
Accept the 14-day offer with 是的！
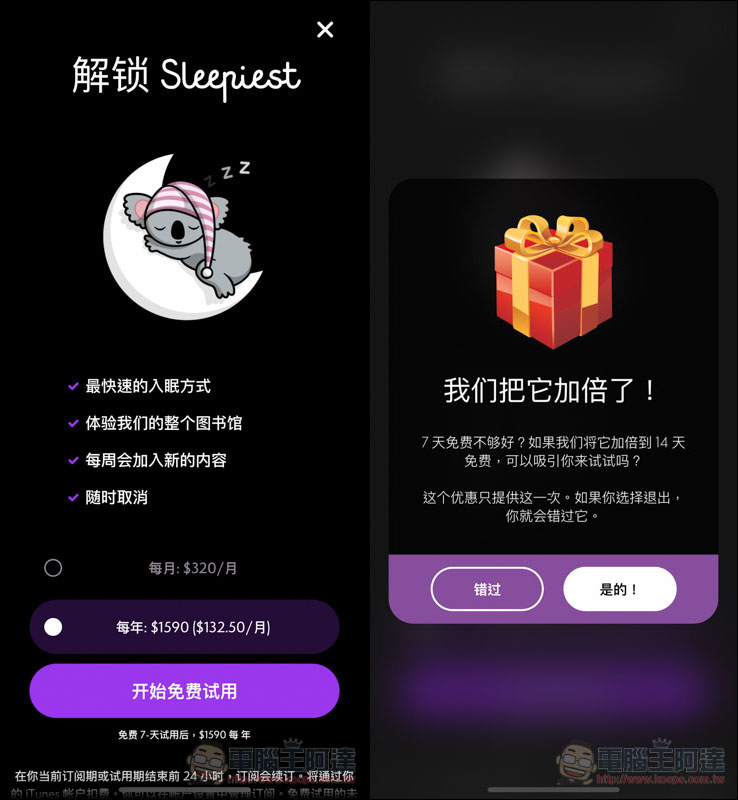point(619,589)
